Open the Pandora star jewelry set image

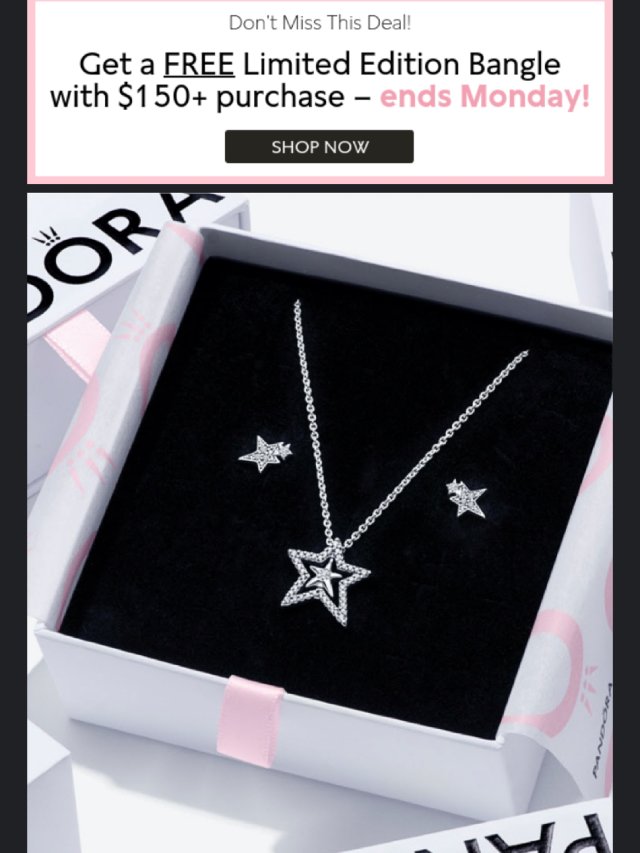pos(320,520)
